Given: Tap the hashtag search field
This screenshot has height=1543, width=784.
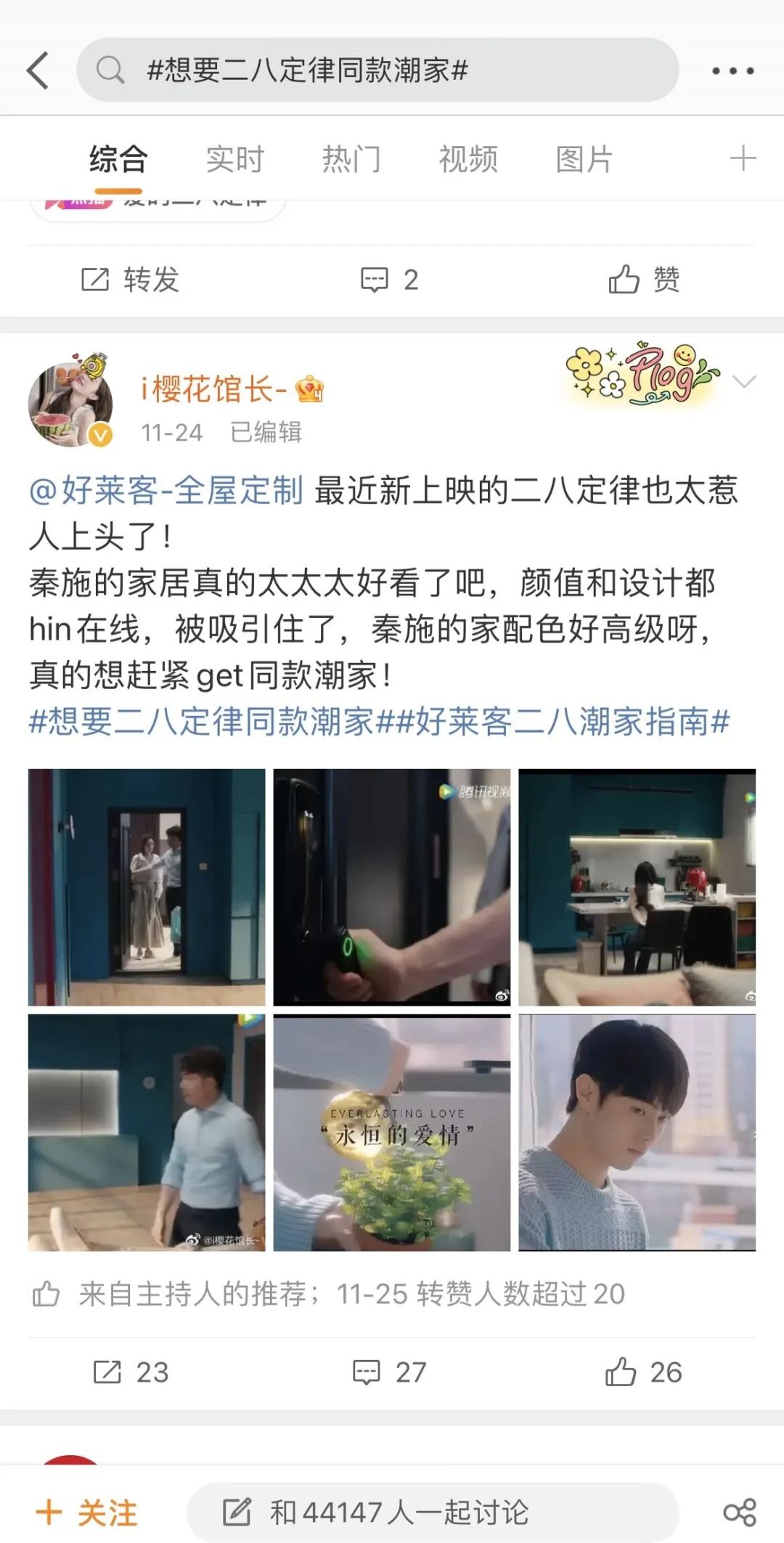Looking at the screenshot, I should [377, 70].
